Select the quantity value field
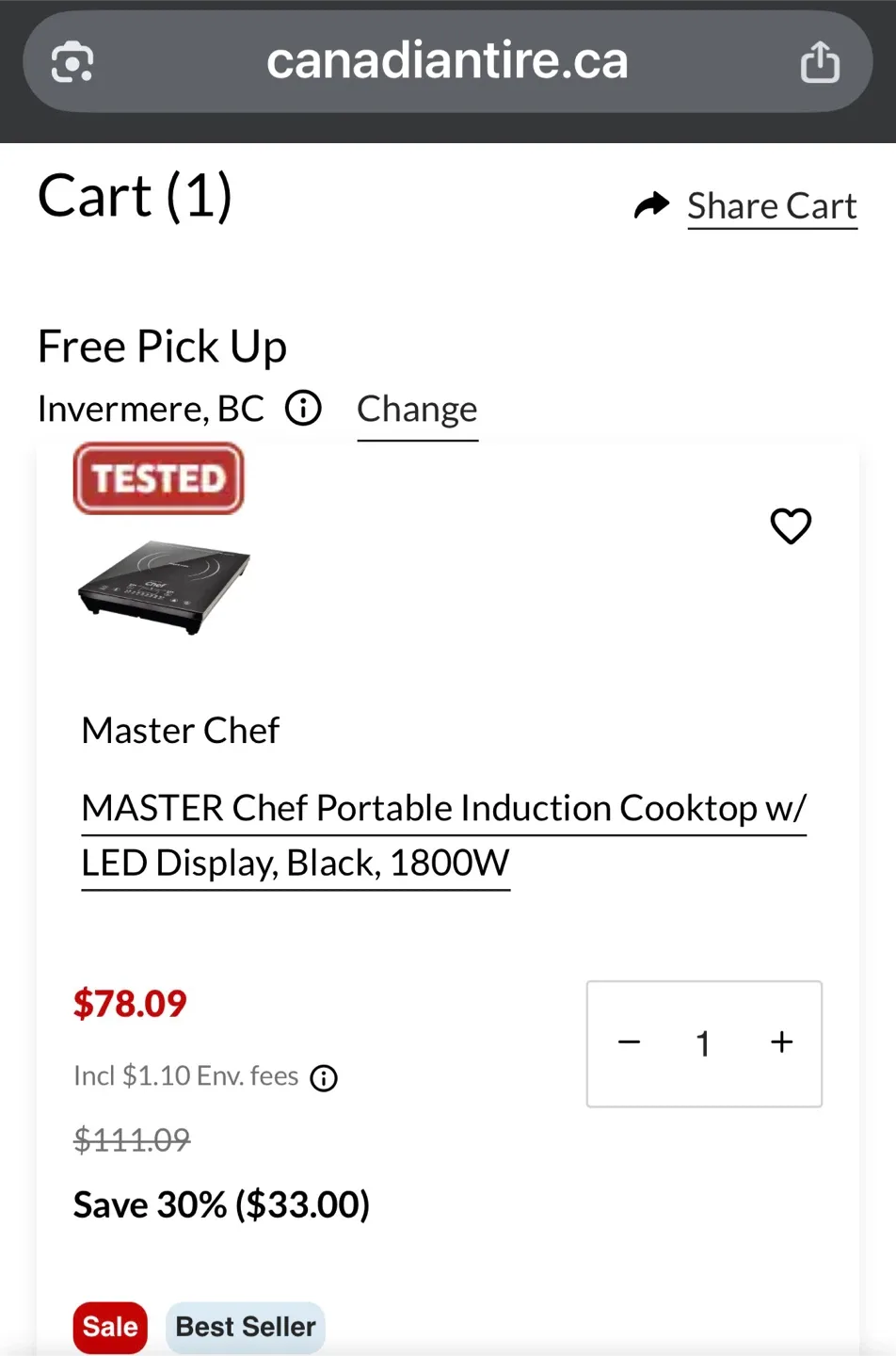 pyautogui.click(x=703, y=1043)
